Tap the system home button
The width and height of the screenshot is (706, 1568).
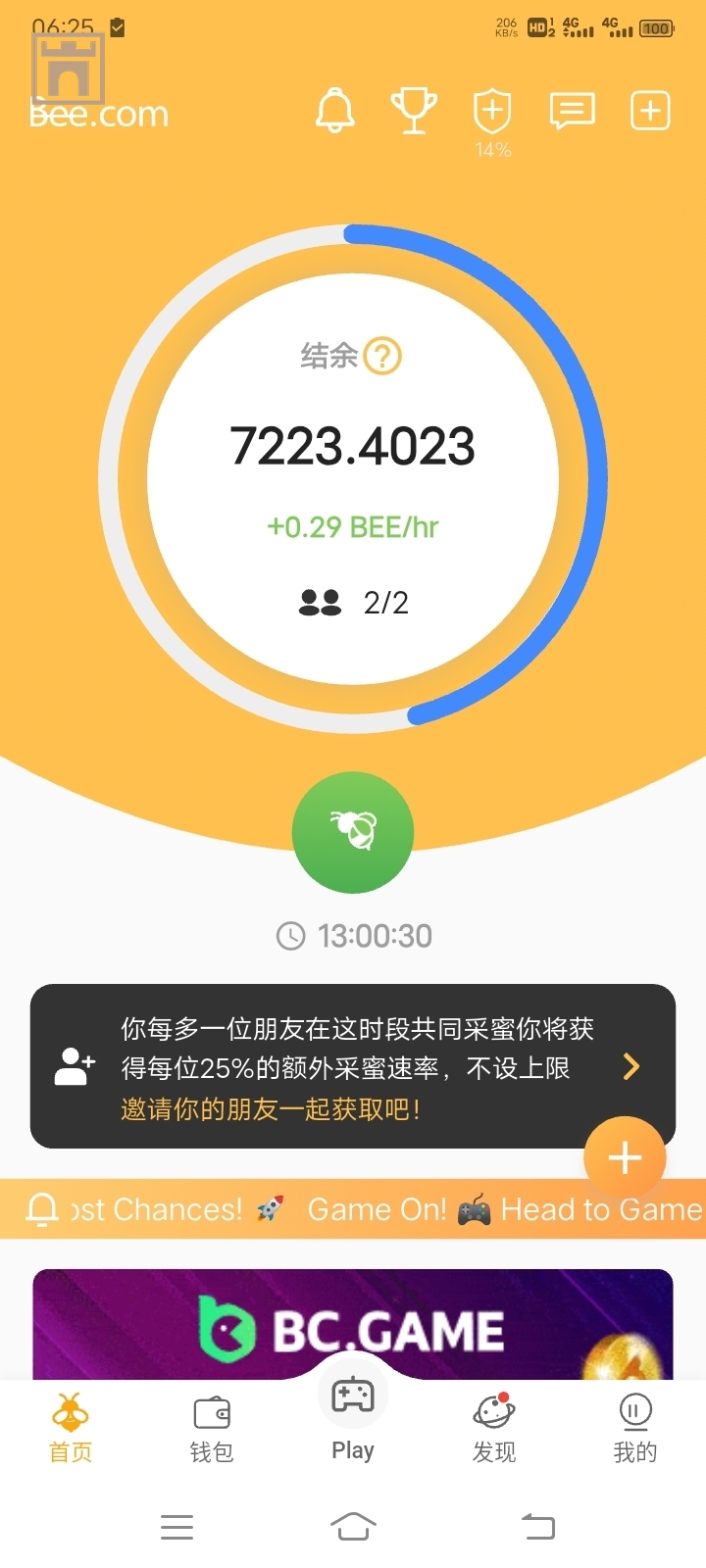click(353, 1526)
